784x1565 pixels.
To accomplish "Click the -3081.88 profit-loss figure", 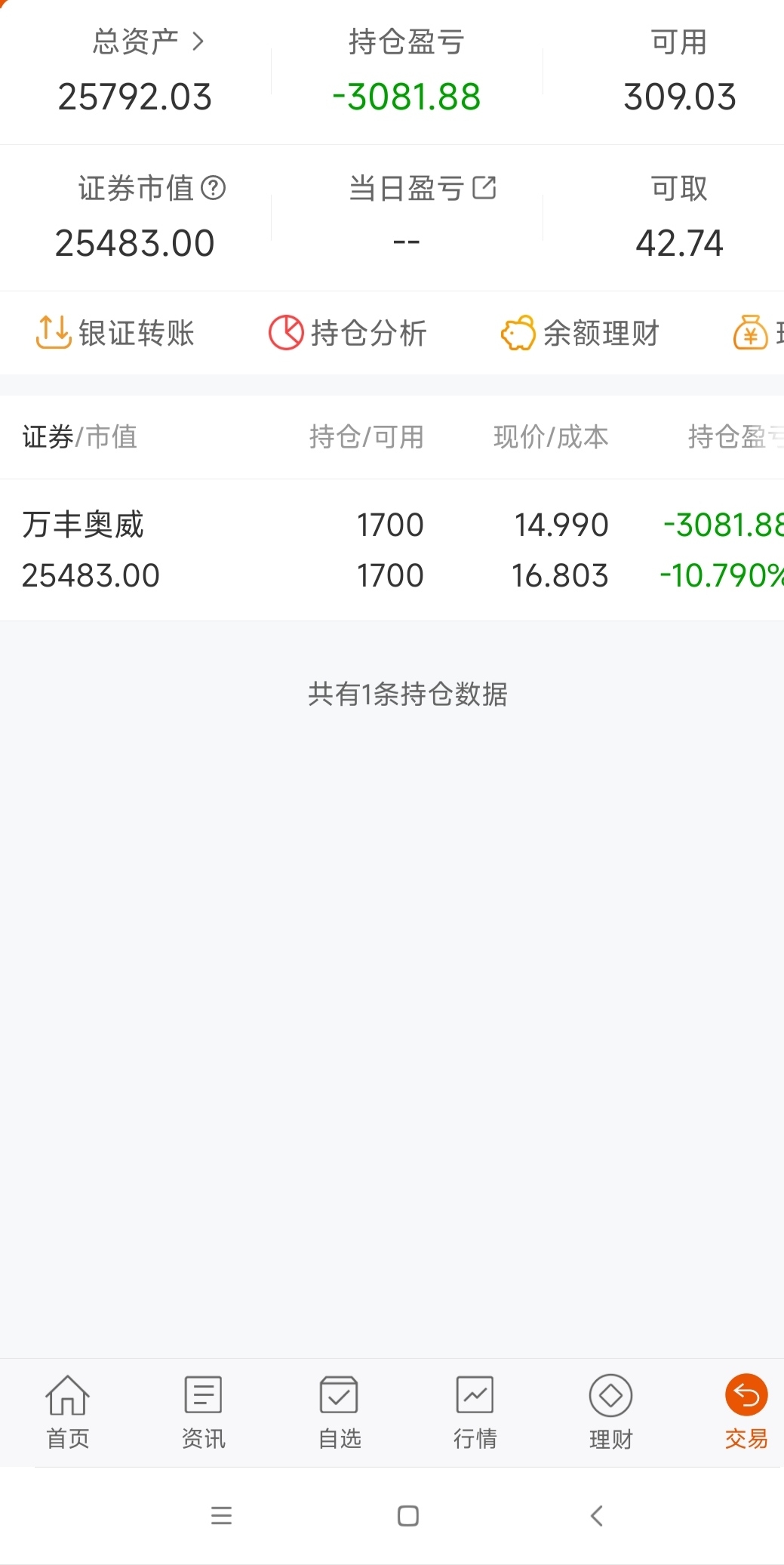I will point(406,96).
